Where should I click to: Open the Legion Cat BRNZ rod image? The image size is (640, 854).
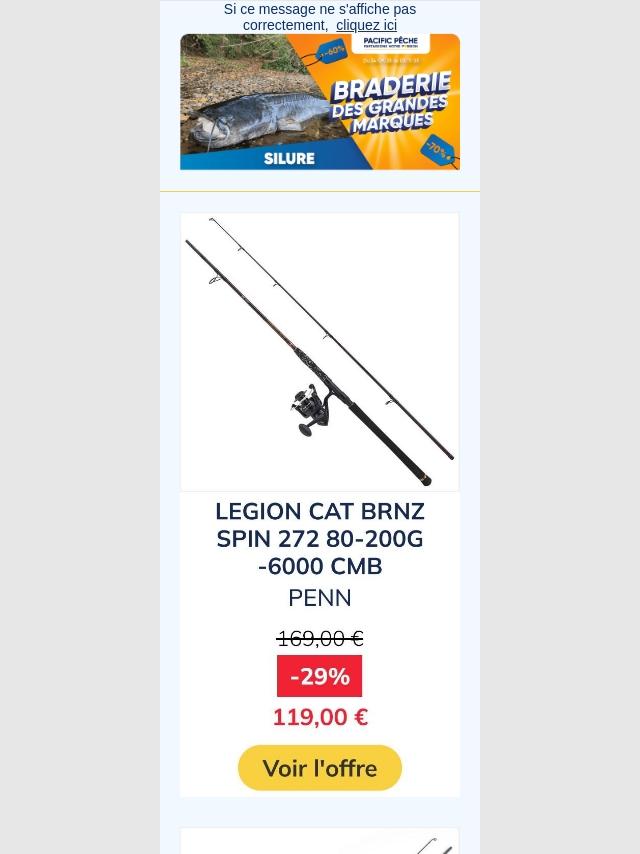(320, 351)
